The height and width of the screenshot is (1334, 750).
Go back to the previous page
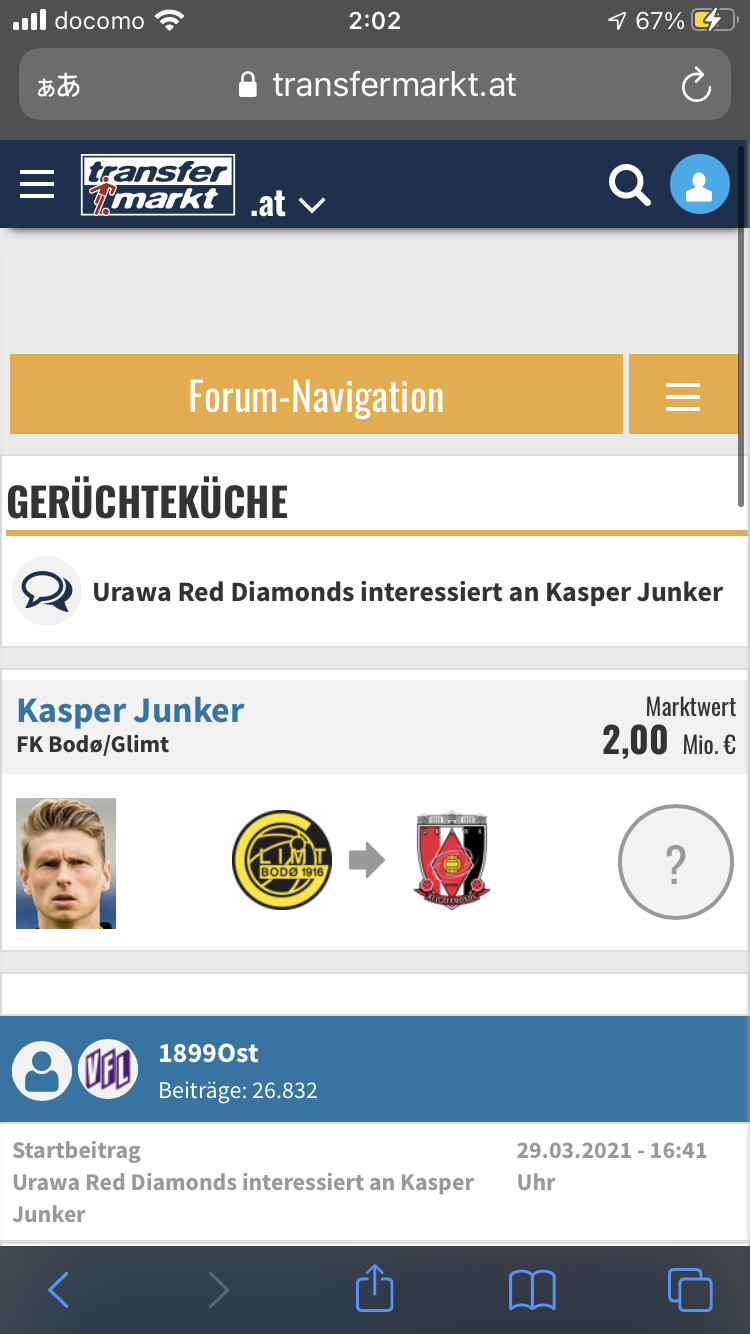(58, 1290)
